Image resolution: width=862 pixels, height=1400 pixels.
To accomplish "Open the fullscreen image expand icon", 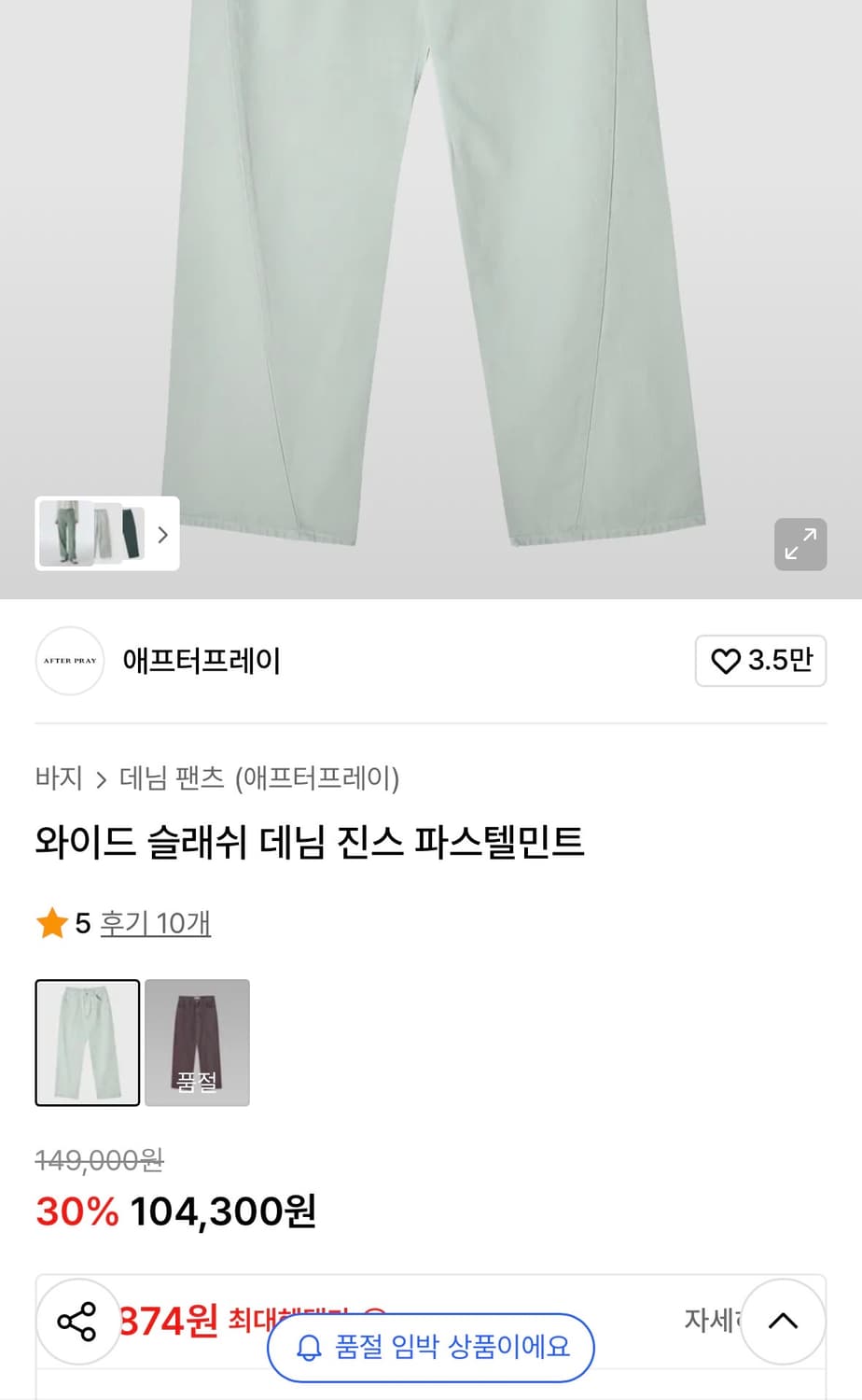I will tap(799, 544).
